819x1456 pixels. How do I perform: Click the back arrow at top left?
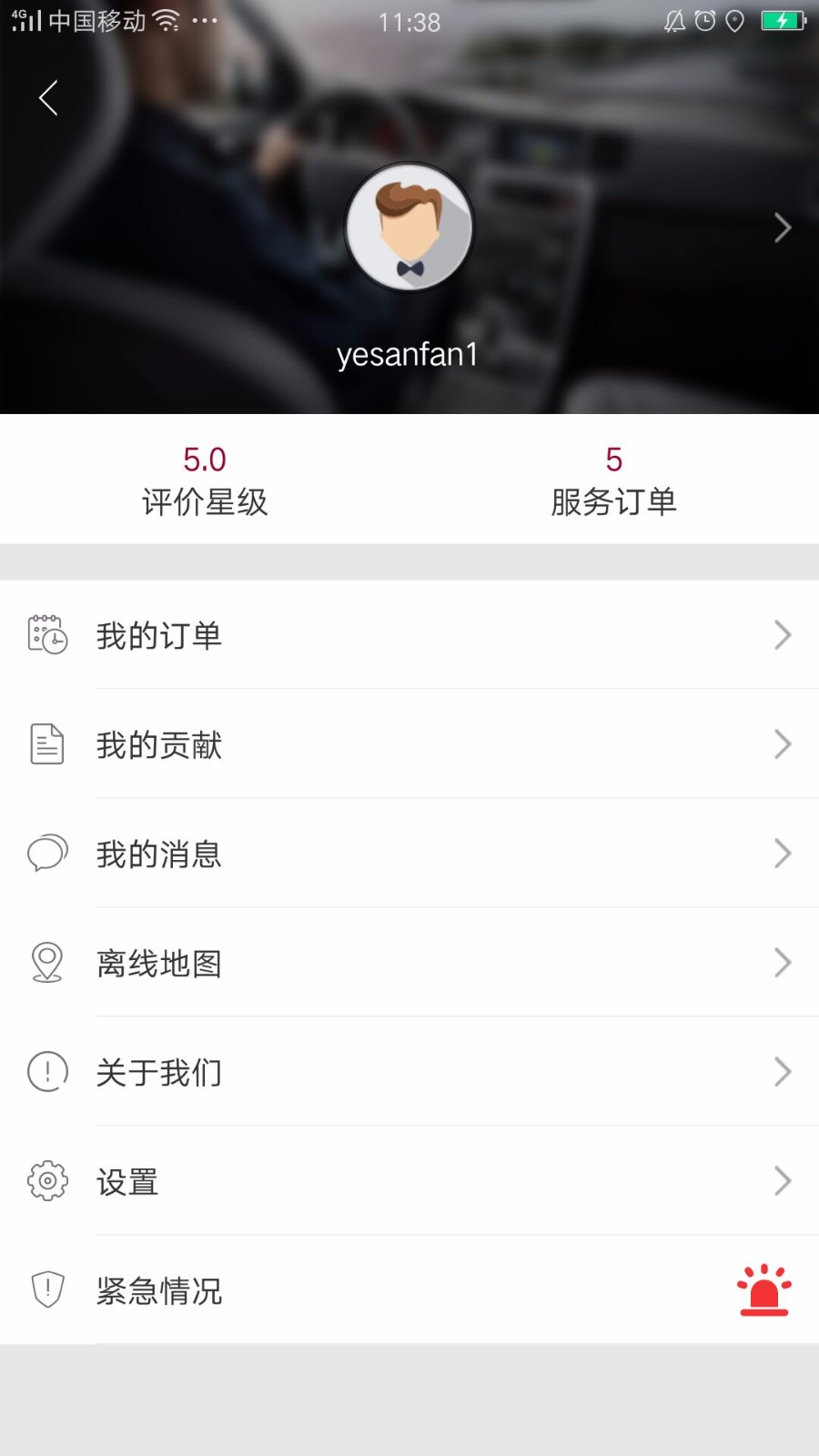pos(47,97)
